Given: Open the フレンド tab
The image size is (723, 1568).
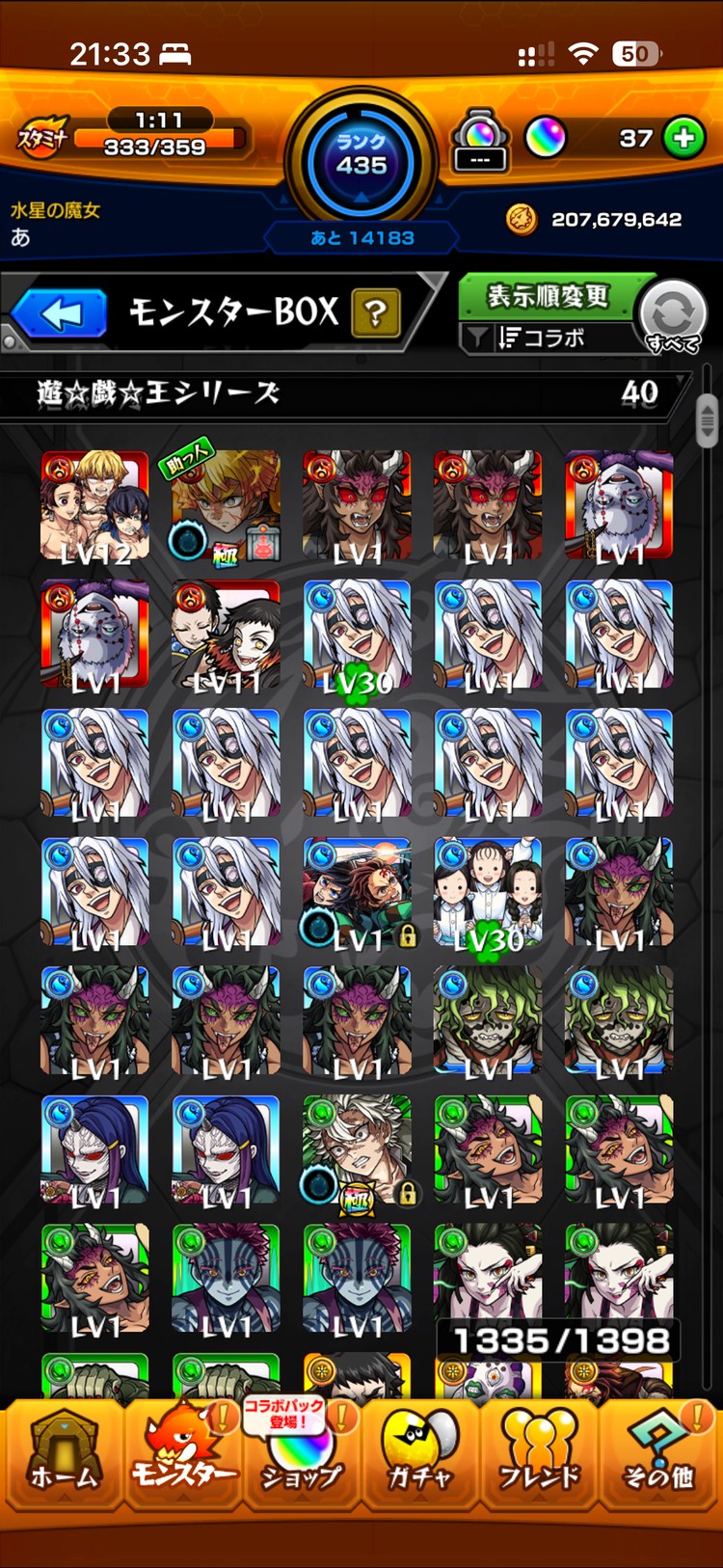Looking at the screenshot, I should coord(539,1457).
